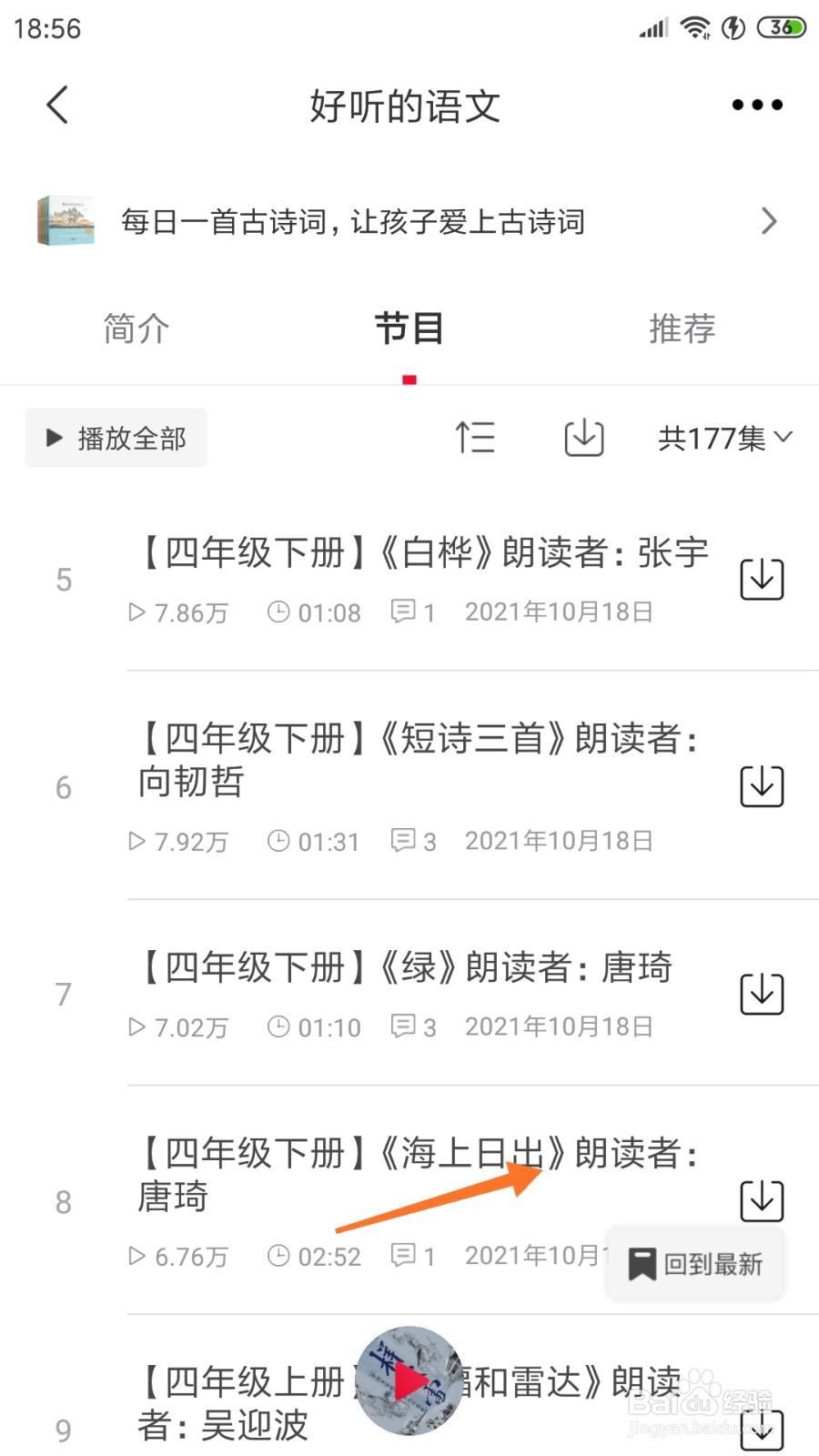Tap 回到最新 to jump to latest
Viewport: 819px width, 1456px height.
coord(696,1264)
